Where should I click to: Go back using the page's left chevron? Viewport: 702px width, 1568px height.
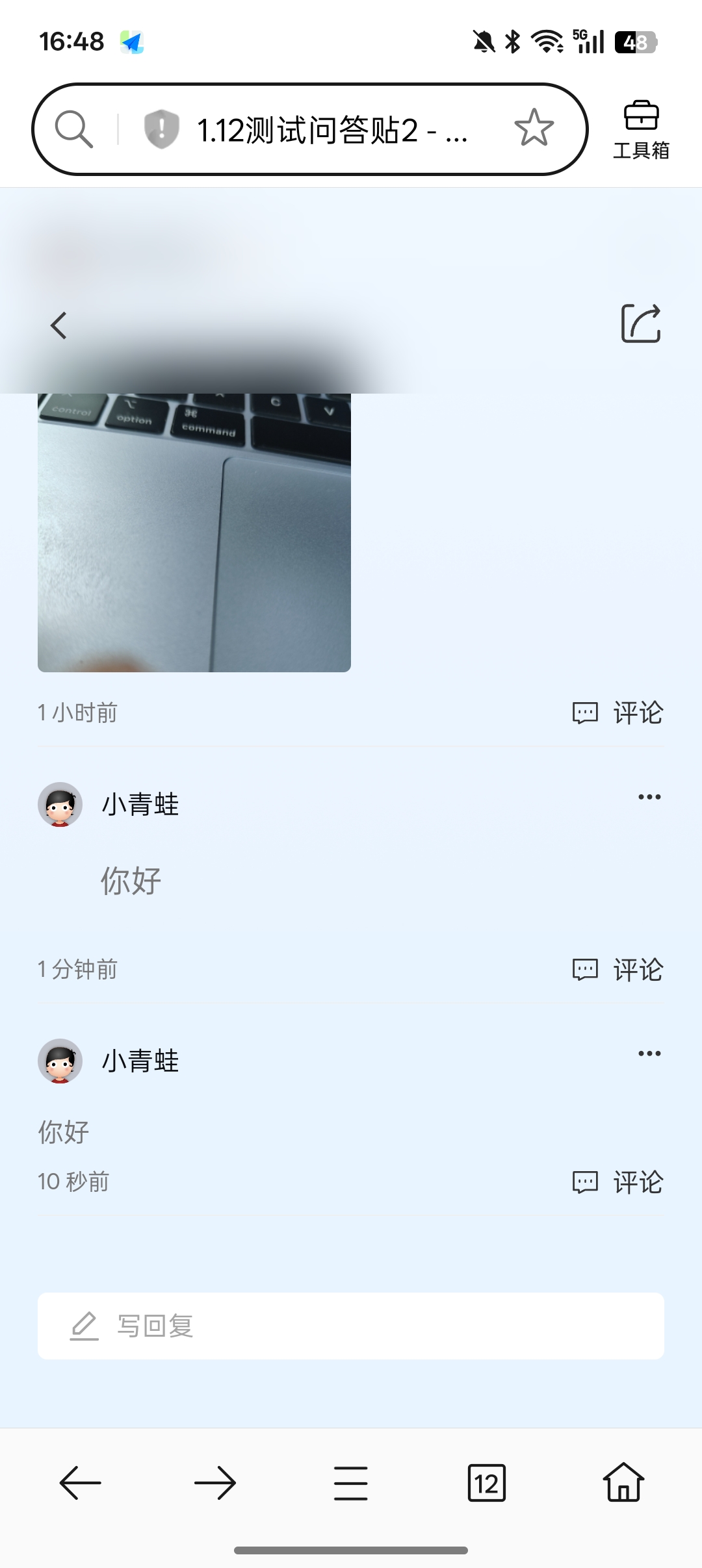[59, 325]
